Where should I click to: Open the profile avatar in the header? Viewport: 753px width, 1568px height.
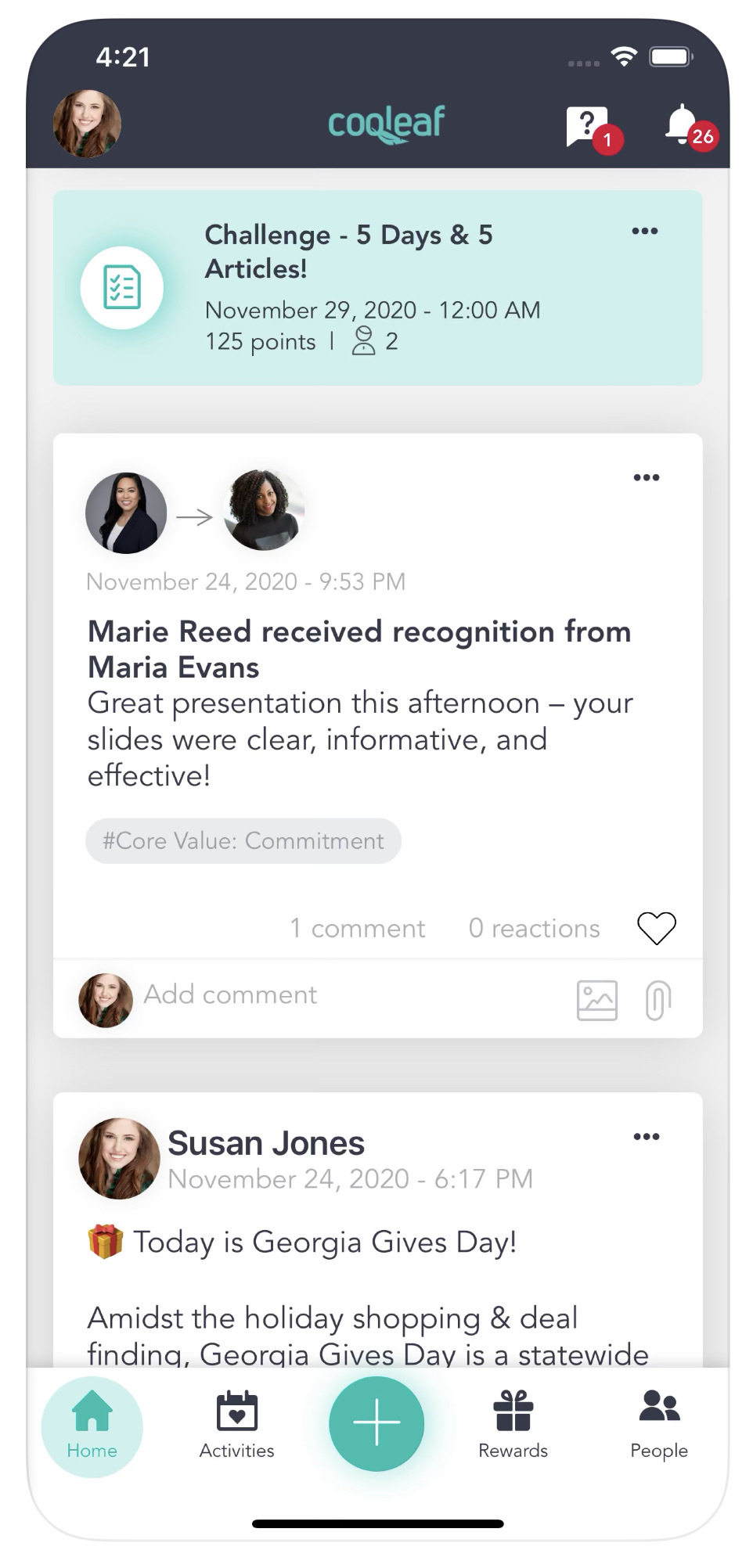tap(87, 124)
